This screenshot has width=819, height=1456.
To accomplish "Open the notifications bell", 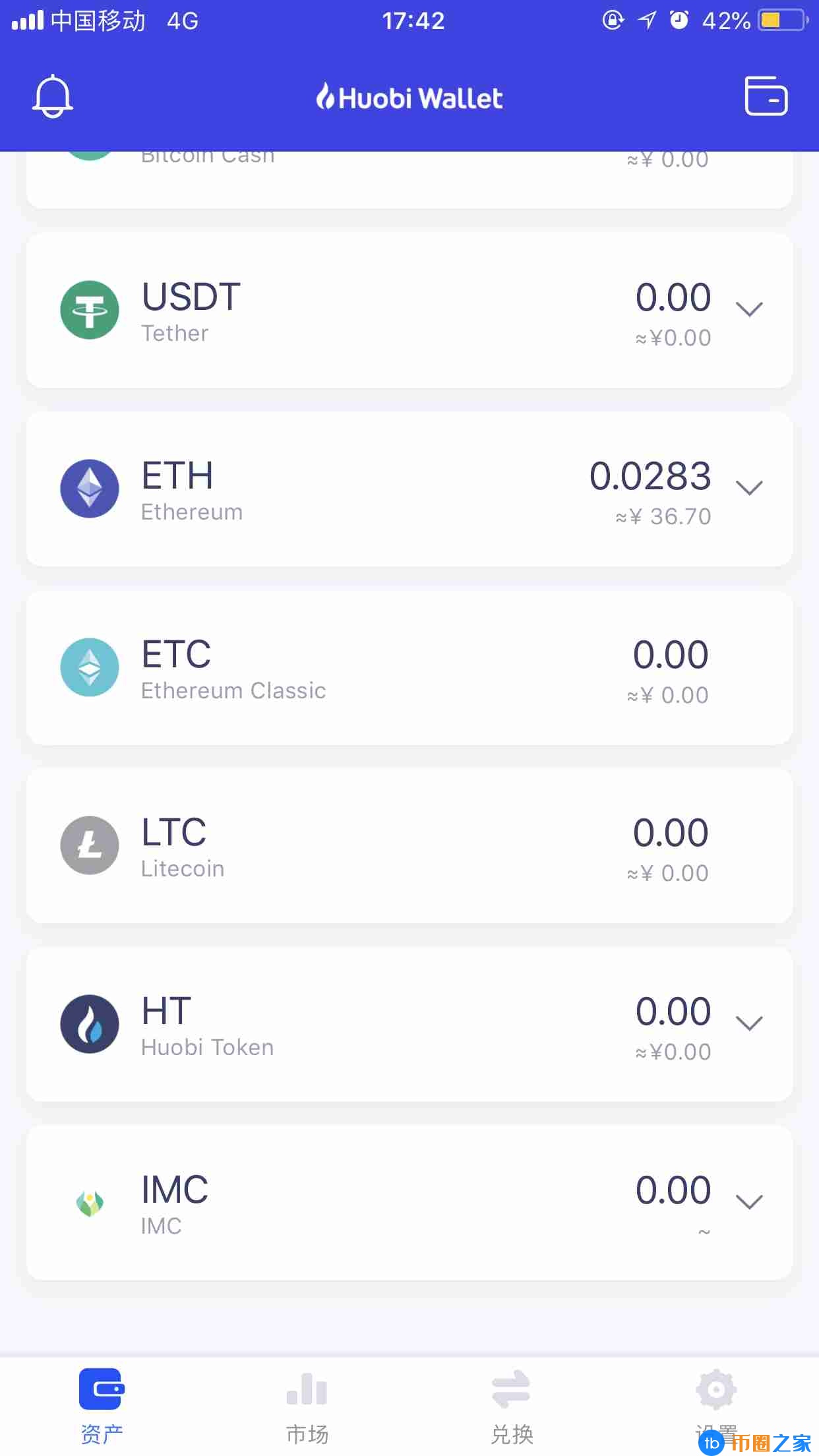I will (x=53, y=97).
